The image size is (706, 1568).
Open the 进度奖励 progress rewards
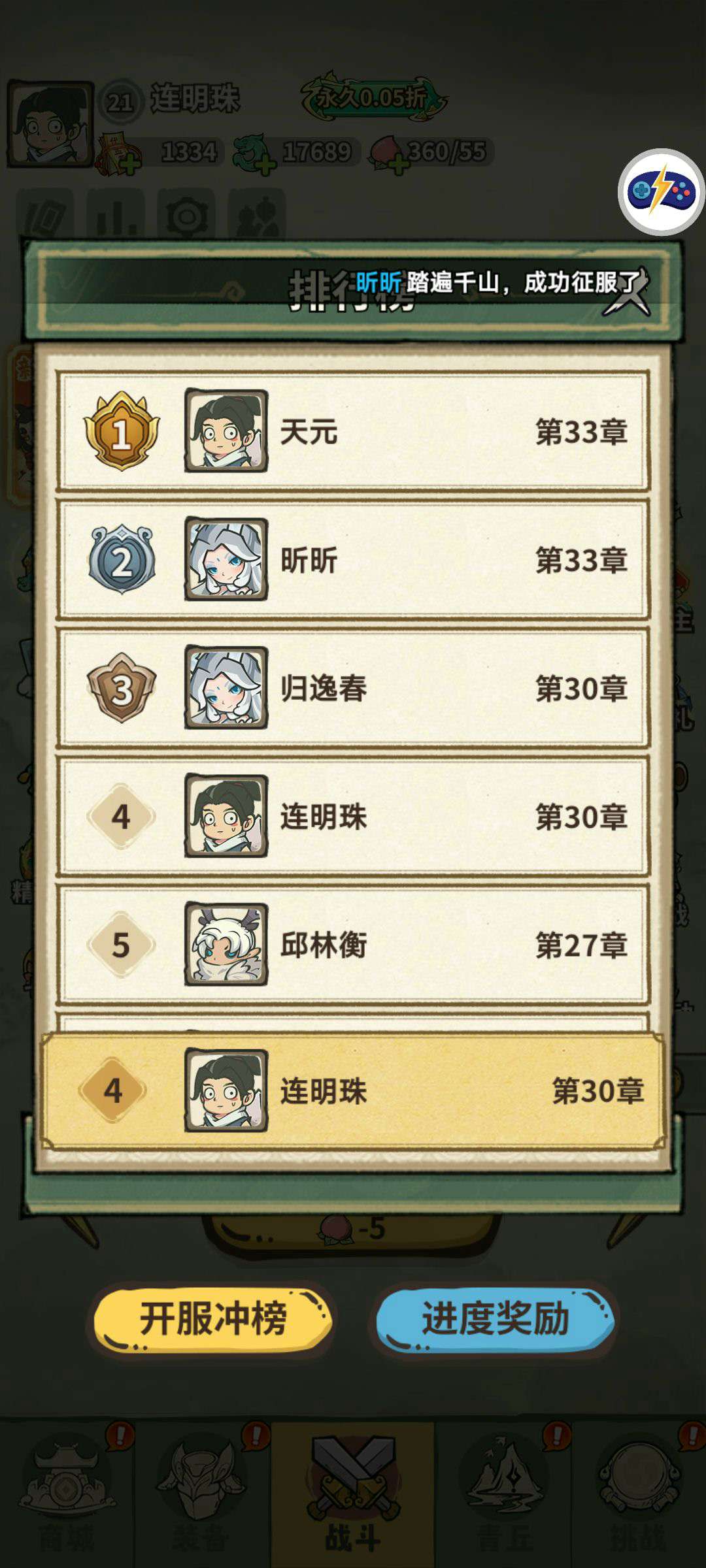495,1319
